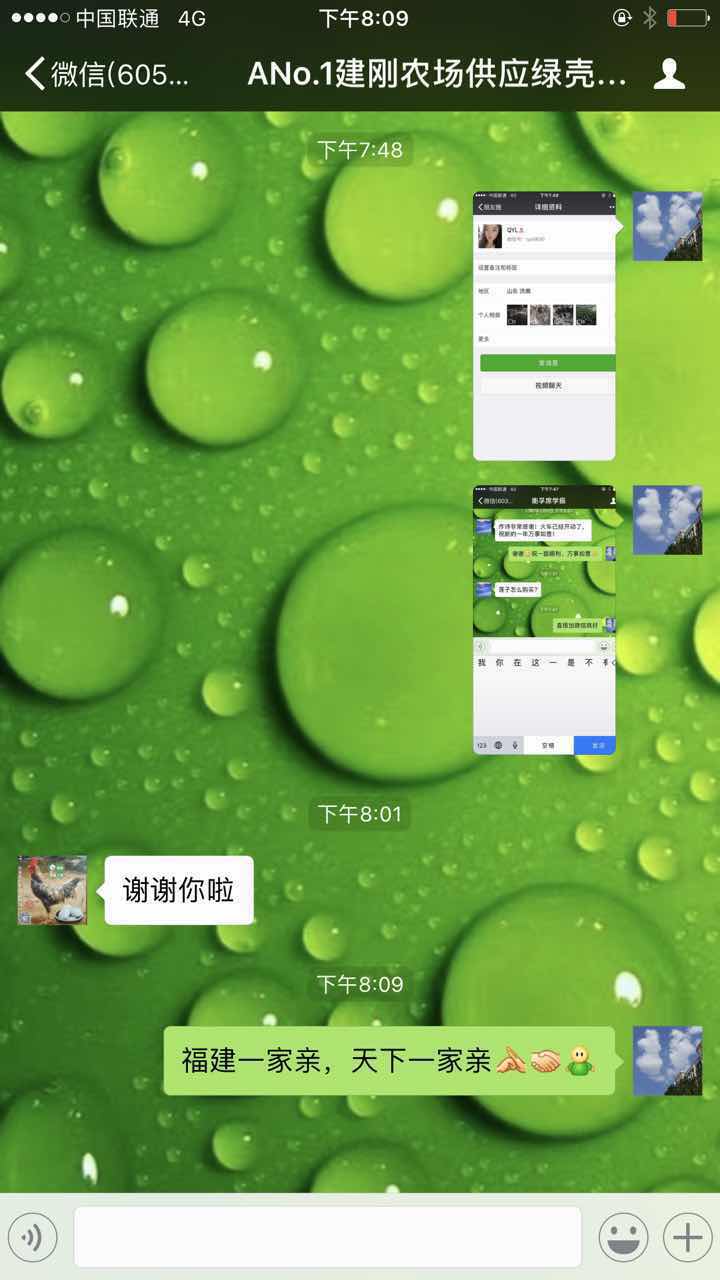The image size is (720, 1280).
Task: Open the first screenshot showing a profile page
Action: click(x=544, y=325)
